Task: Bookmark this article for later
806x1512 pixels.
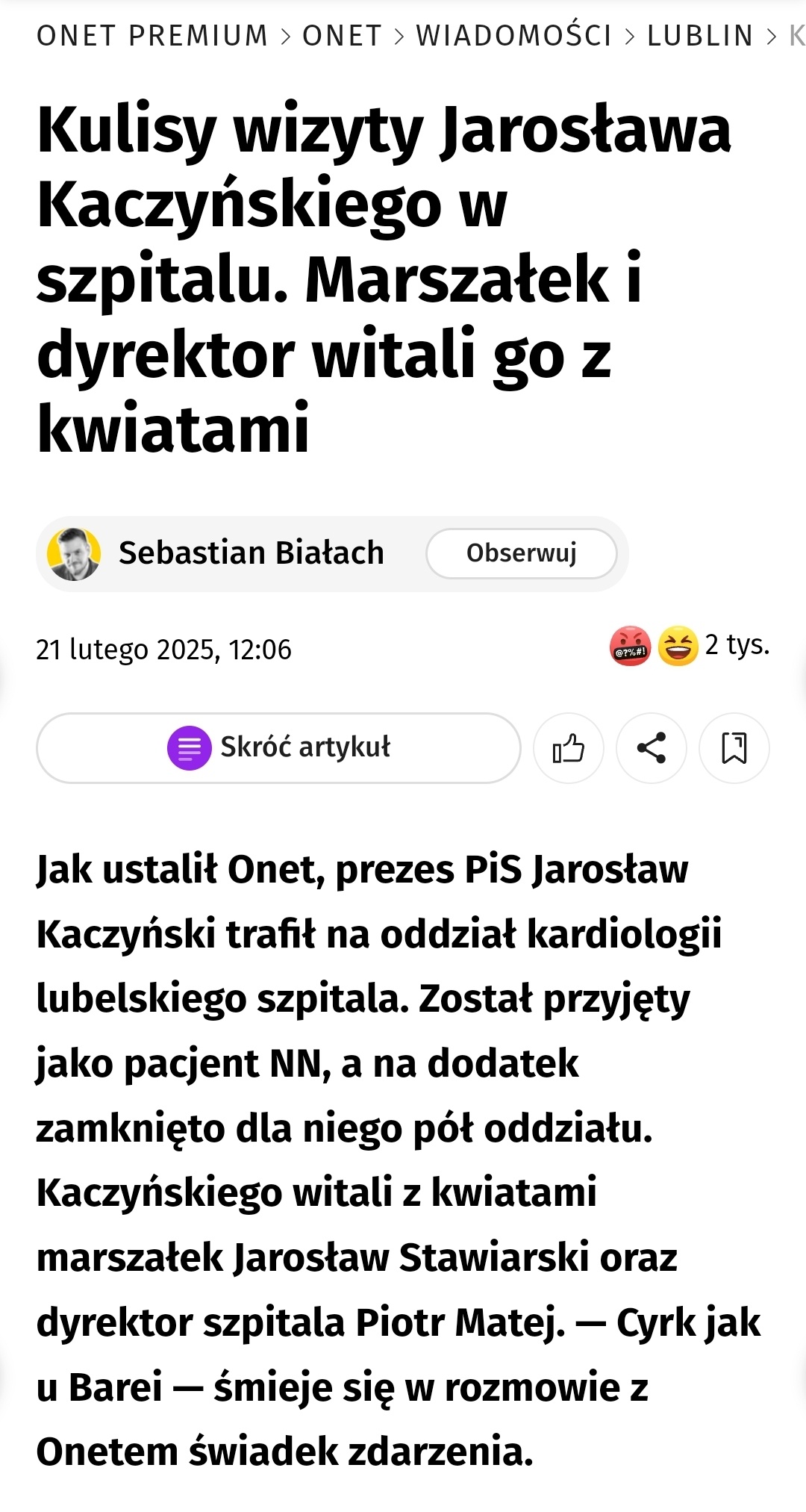Action: pyautogui.click(x=734, y=747)
